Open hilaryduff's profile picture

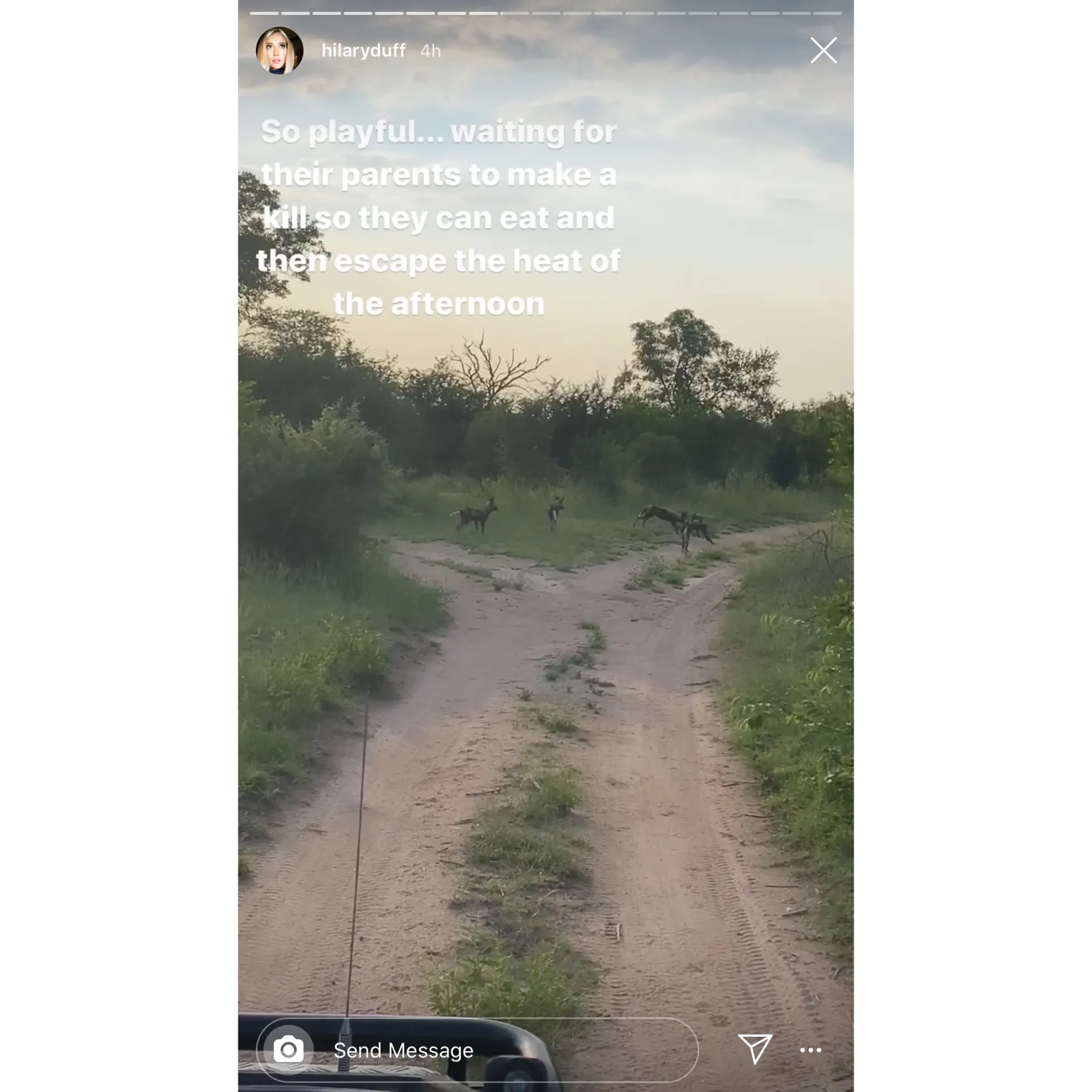point(279,51)
